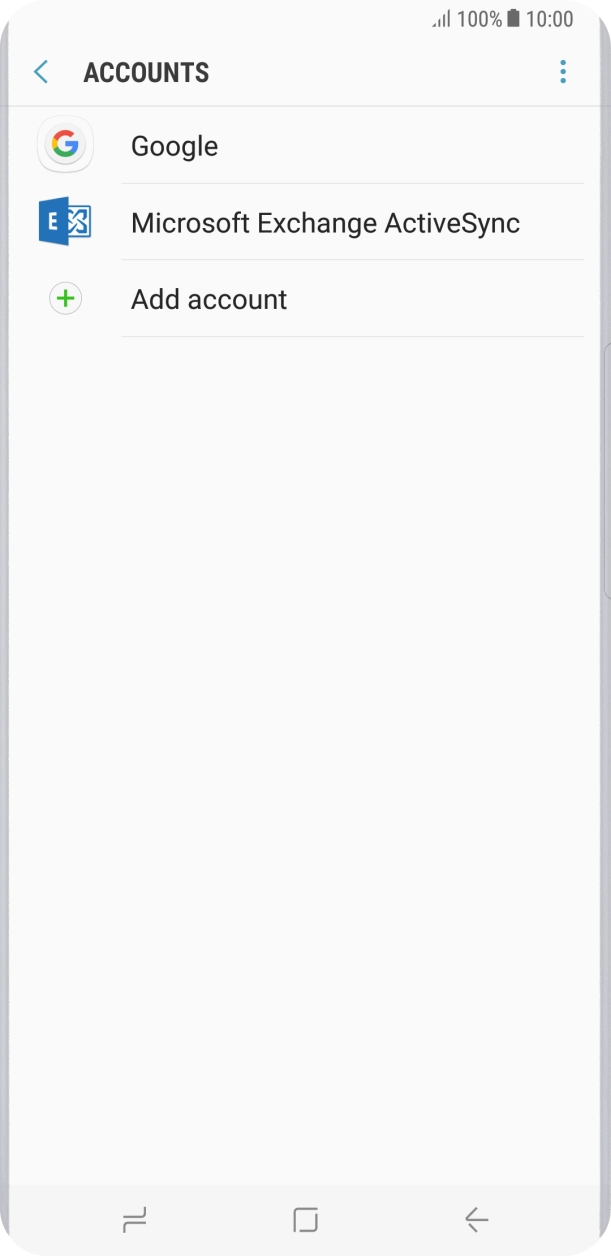Open the three-dot overflow menu
Viewport: 611px width, 1256px height.
coord(563,72)
